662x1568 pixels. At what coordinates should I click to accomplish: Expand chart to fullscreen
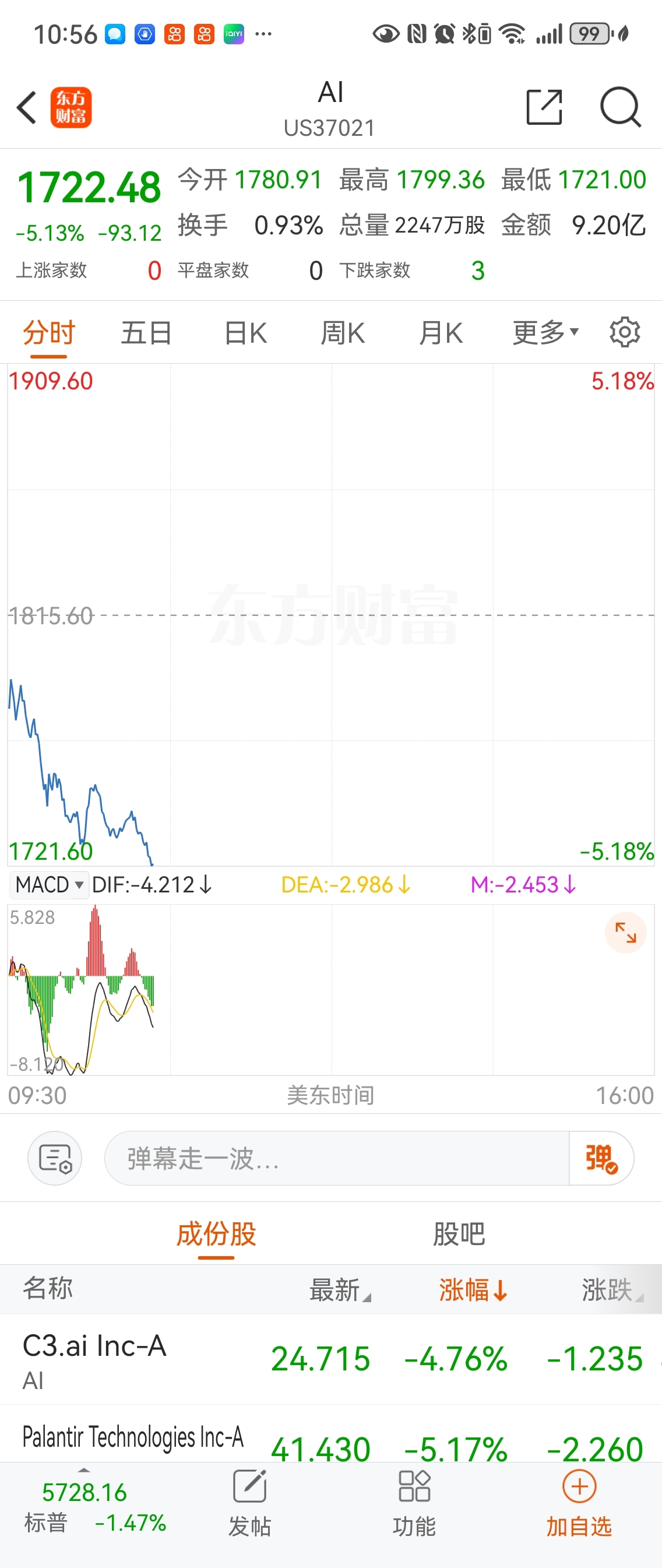(625, 932)
